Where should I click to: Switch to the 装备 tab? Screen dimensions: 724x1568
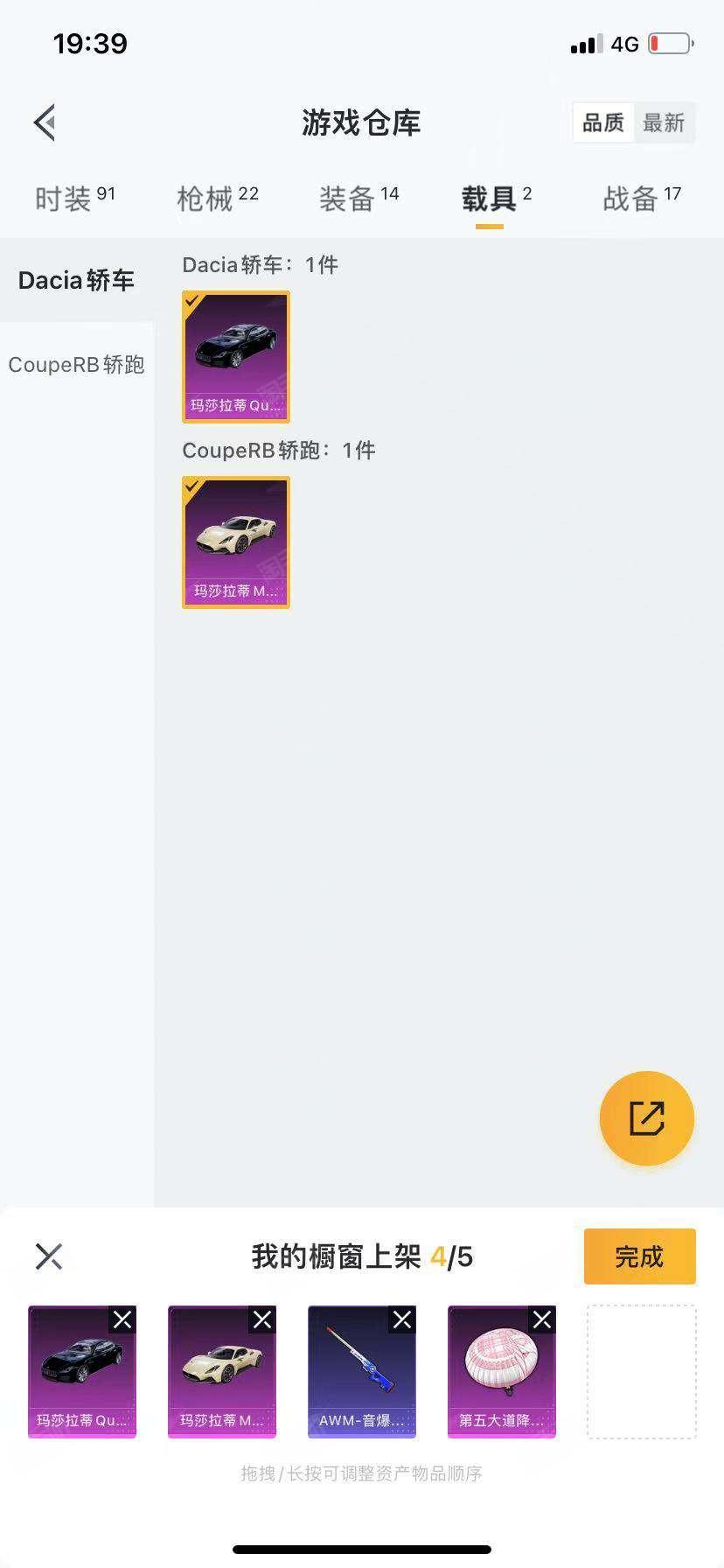pyautogui.click(x=359, y=199)
